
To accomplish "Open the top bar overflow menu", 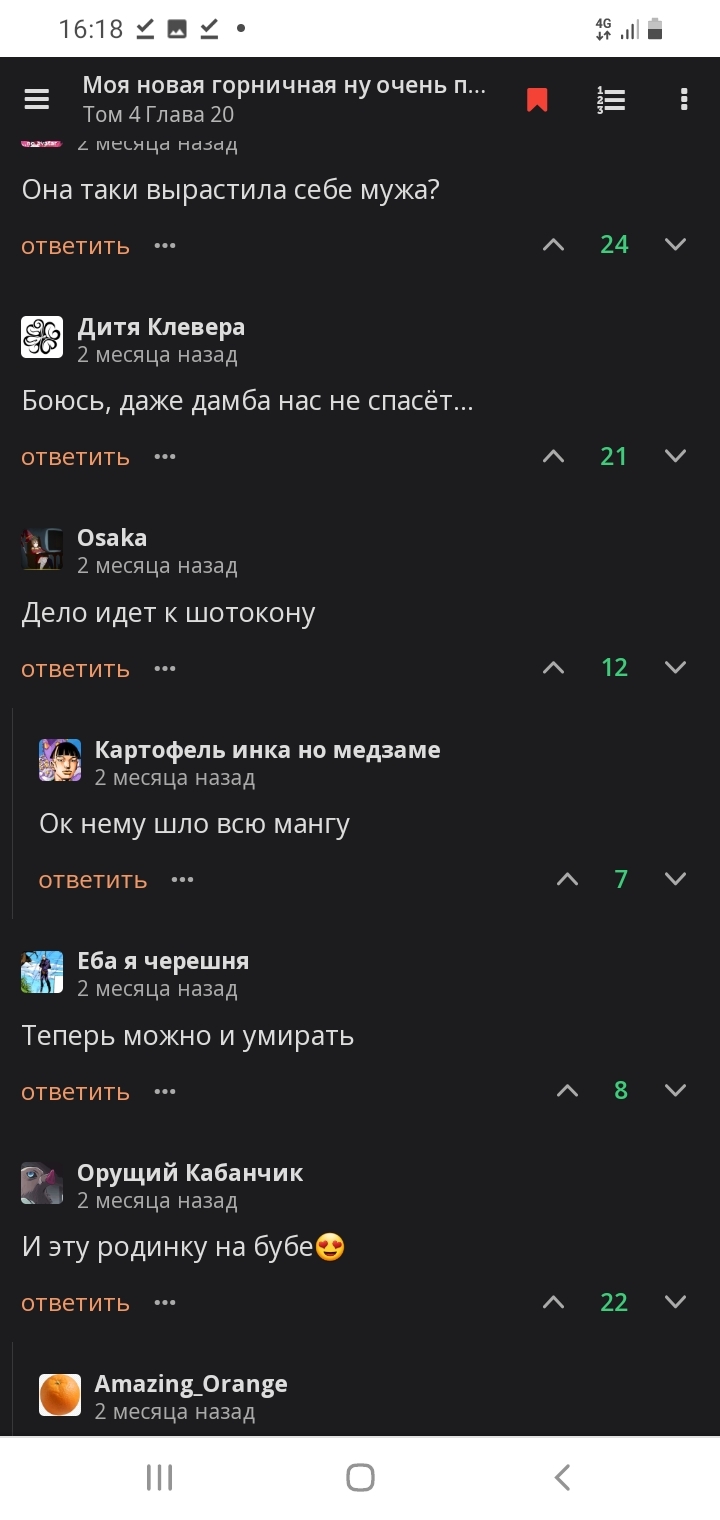I will 684,100.
